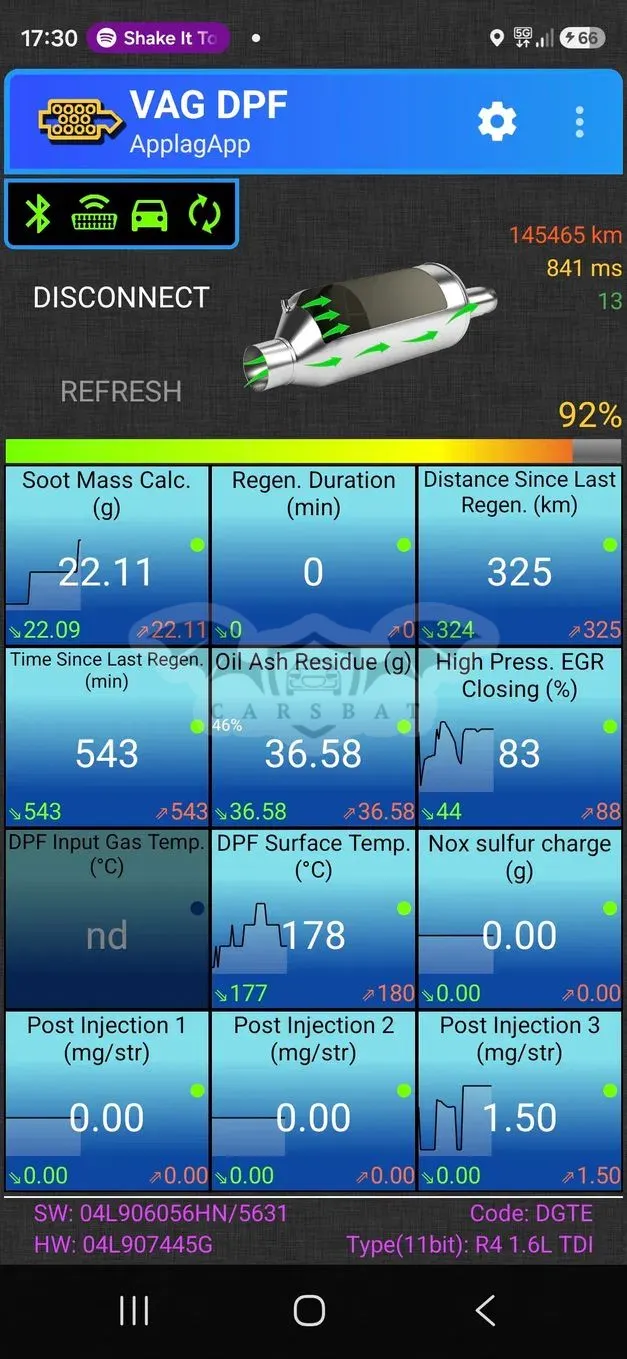
Task: Open the Post Injection 3 tile
Action: click(519, 1100)
